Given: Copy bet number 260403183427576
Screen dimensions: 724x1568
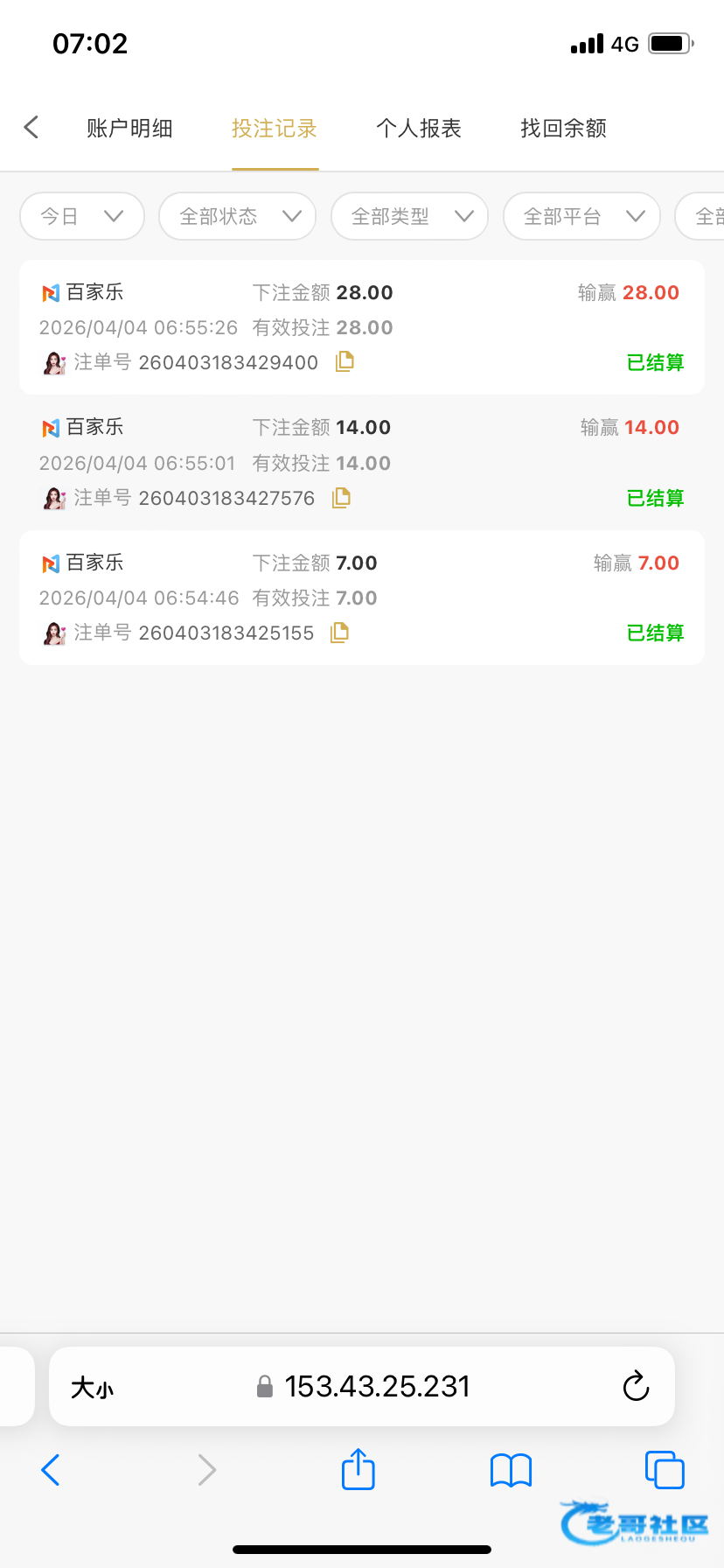Looking at the screenshot, I should coord(342,498).
